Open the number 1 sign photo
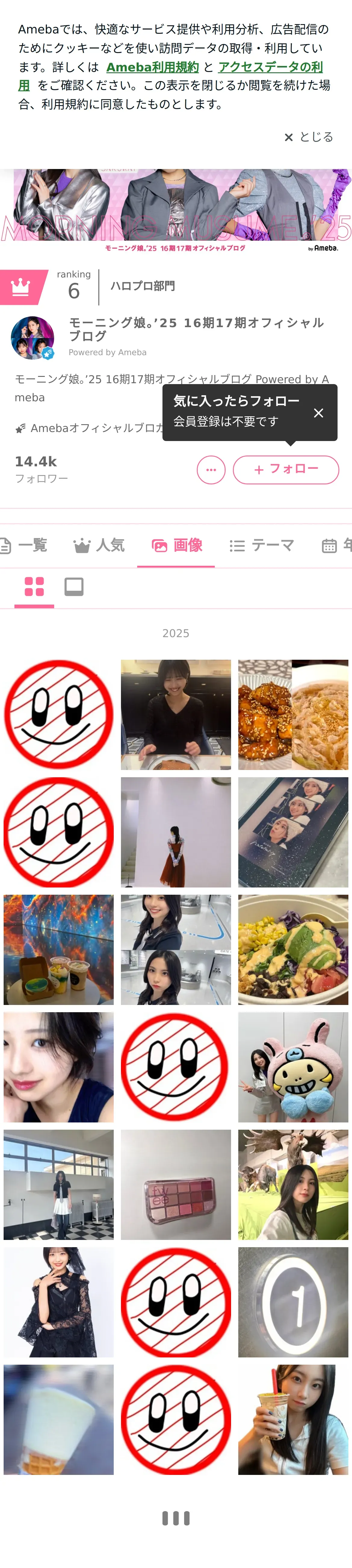Image resolution: width=352 pixels, height=1568 pixels. coord(293,1302)
